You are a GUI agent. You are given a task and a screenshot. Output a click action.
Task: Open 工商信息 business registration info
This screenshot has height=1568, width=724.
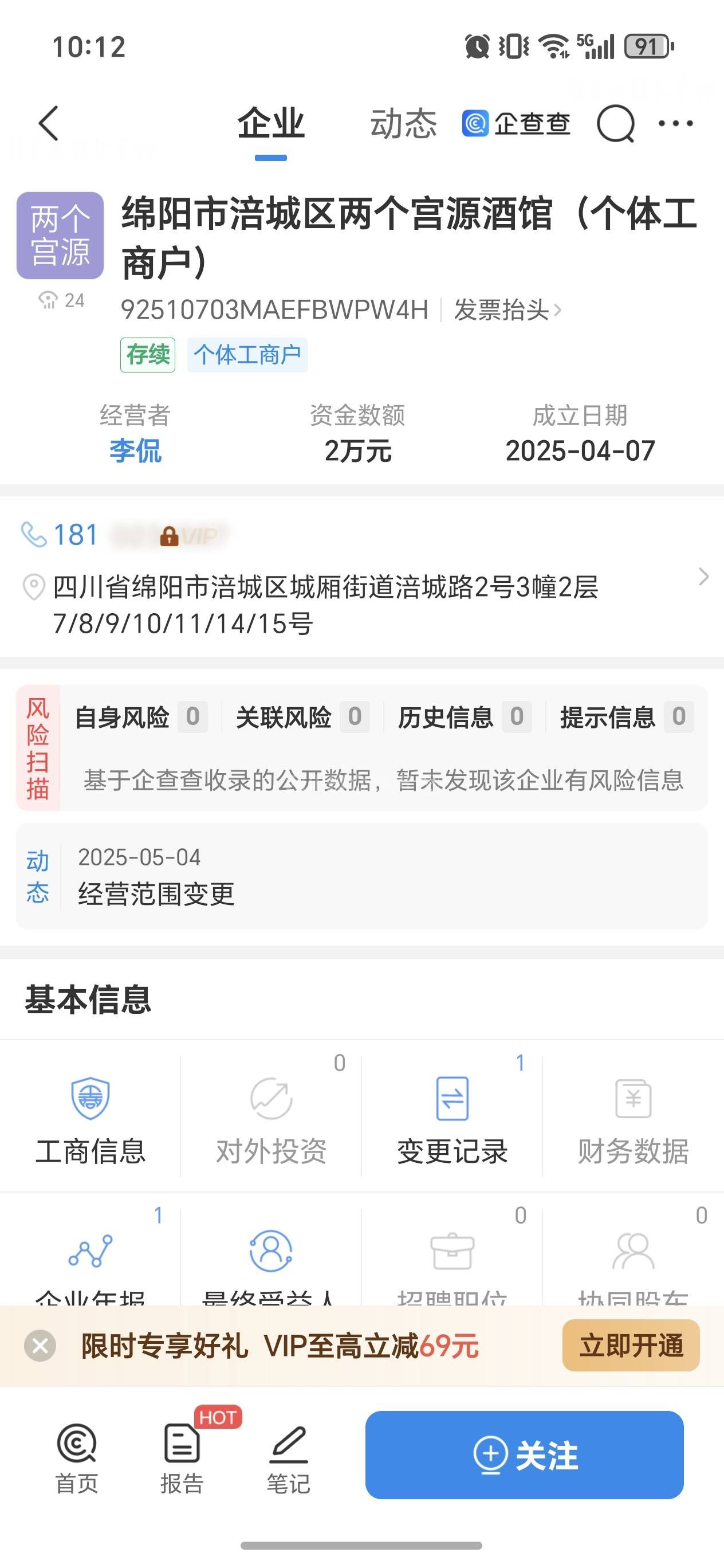click(91, 1117)
